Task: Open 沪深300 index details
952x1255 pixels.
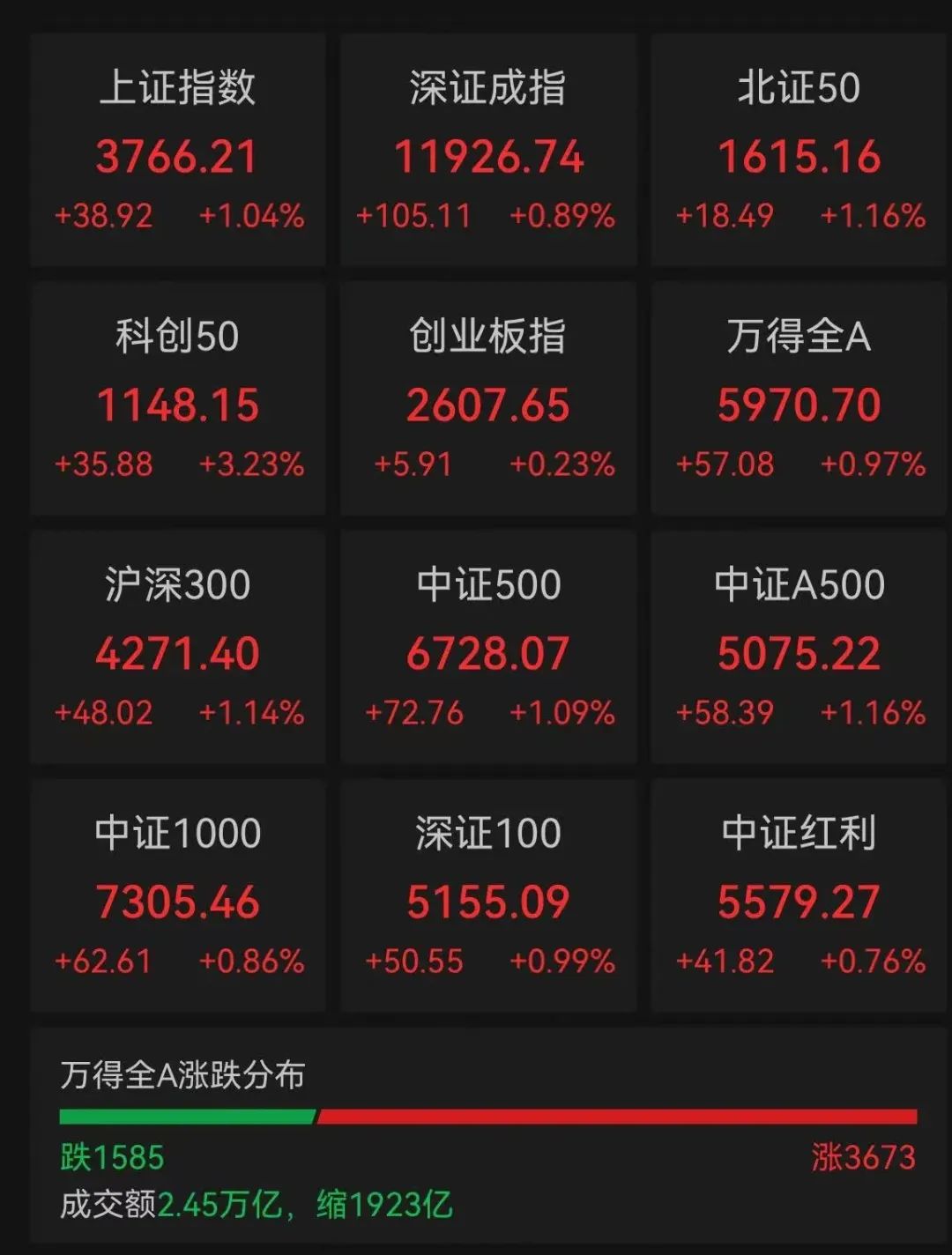Action: (178, 649)
